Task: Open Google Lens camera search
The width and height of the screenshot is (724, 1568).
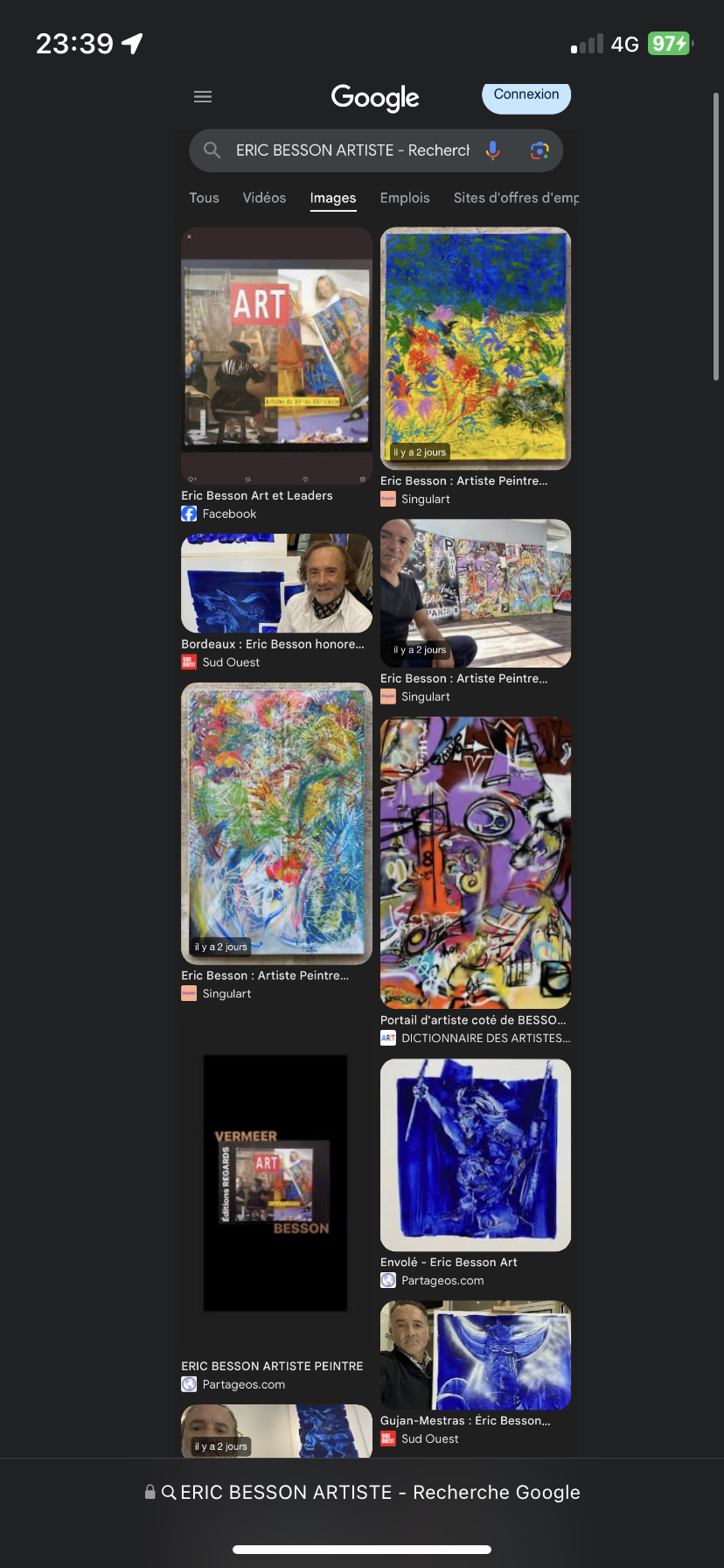Action: (540, 150)
